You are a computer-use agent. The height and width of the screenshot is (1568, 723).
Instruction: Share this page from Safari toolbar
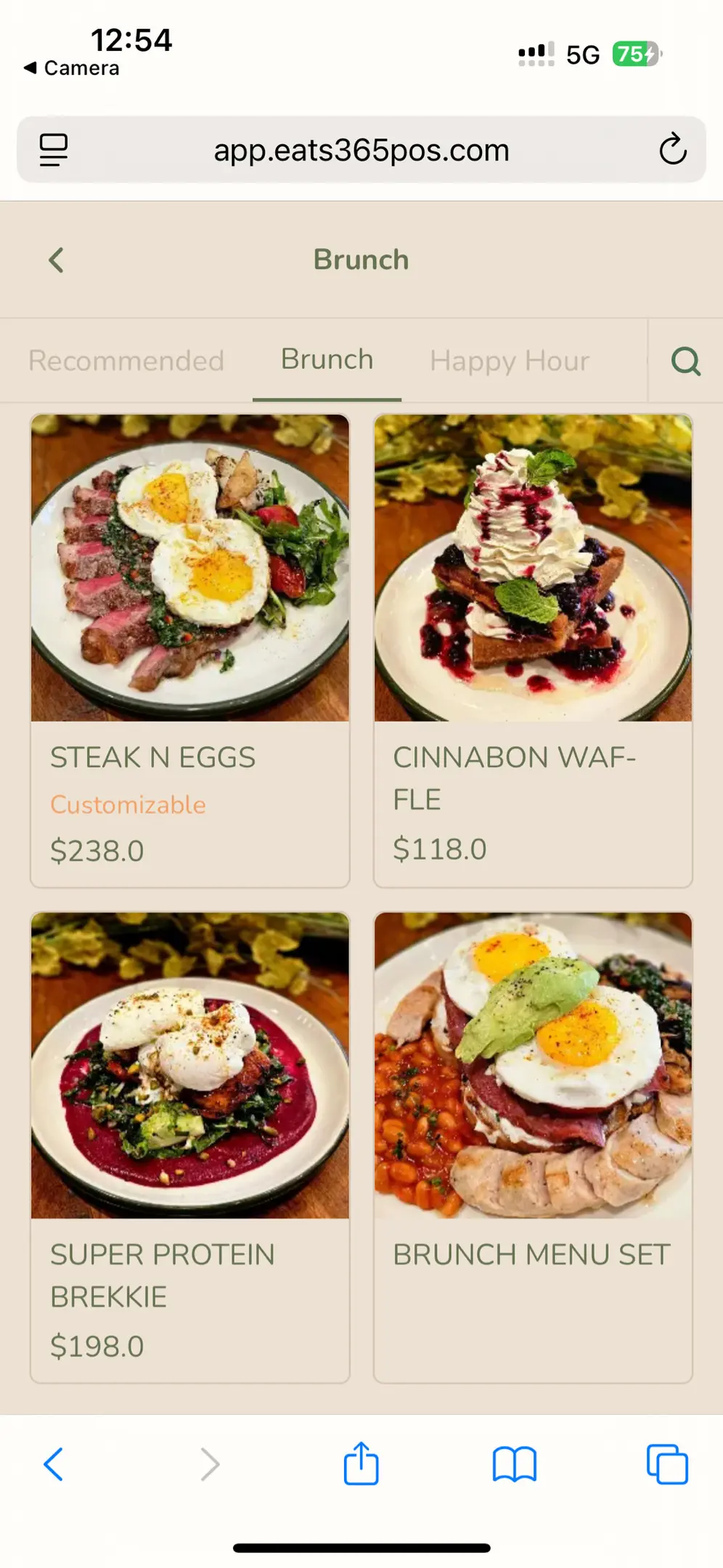point(361,1464)
